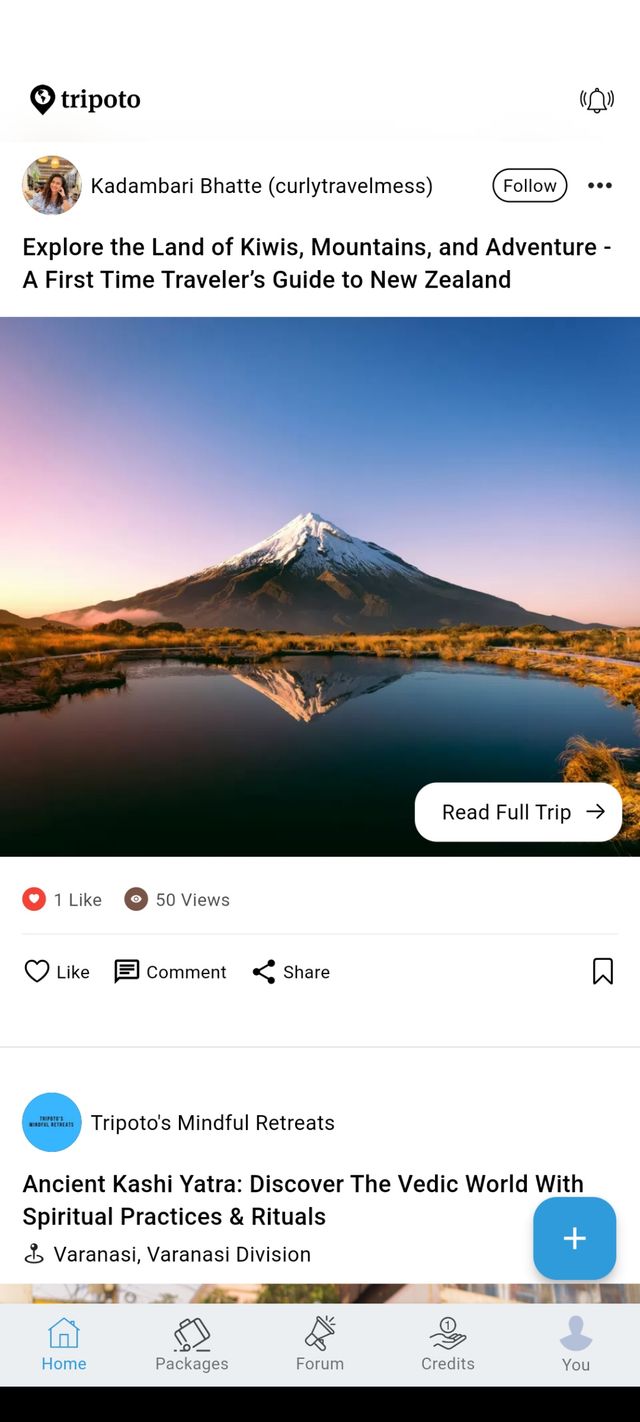
Task: Tap Read Full Trip button
Action: click(518, 812)
